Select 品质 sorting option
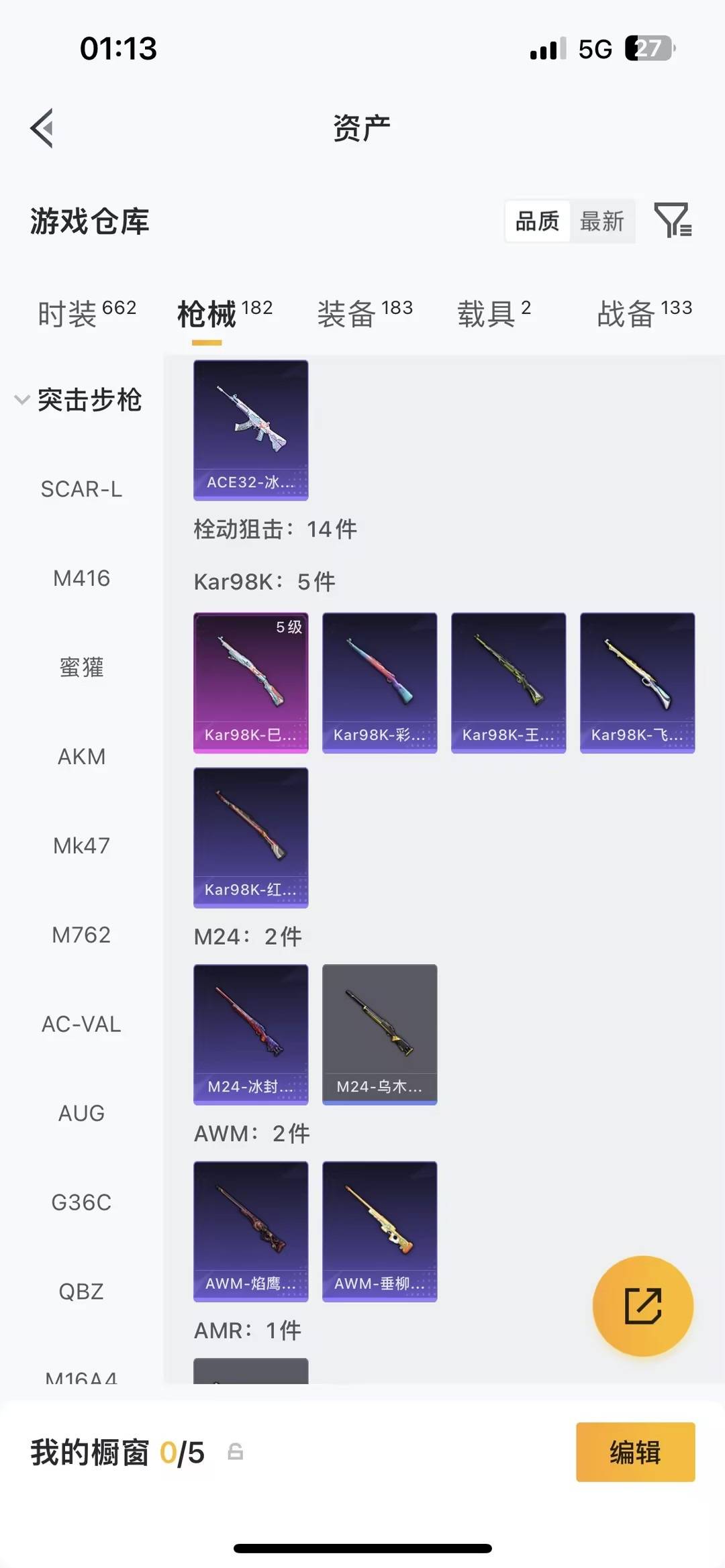 click(x=536, y=221)
